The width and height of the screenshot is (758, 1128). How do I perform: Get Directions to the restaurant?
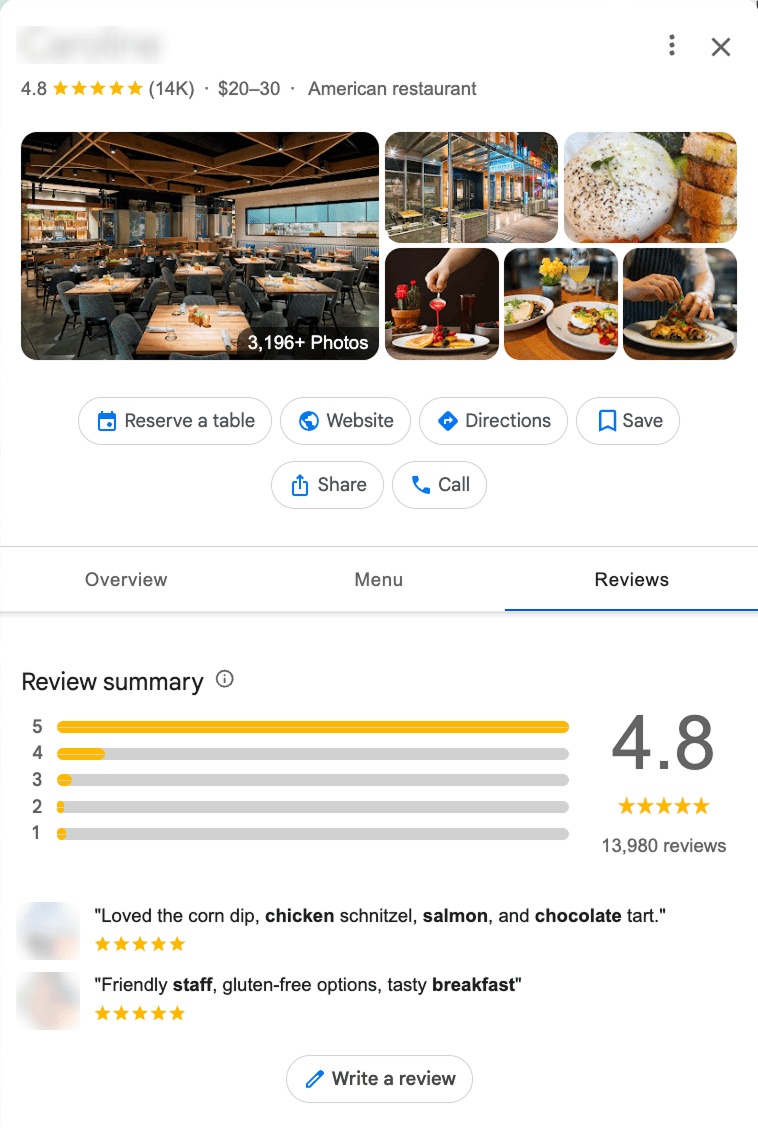(x=493, y=421)
